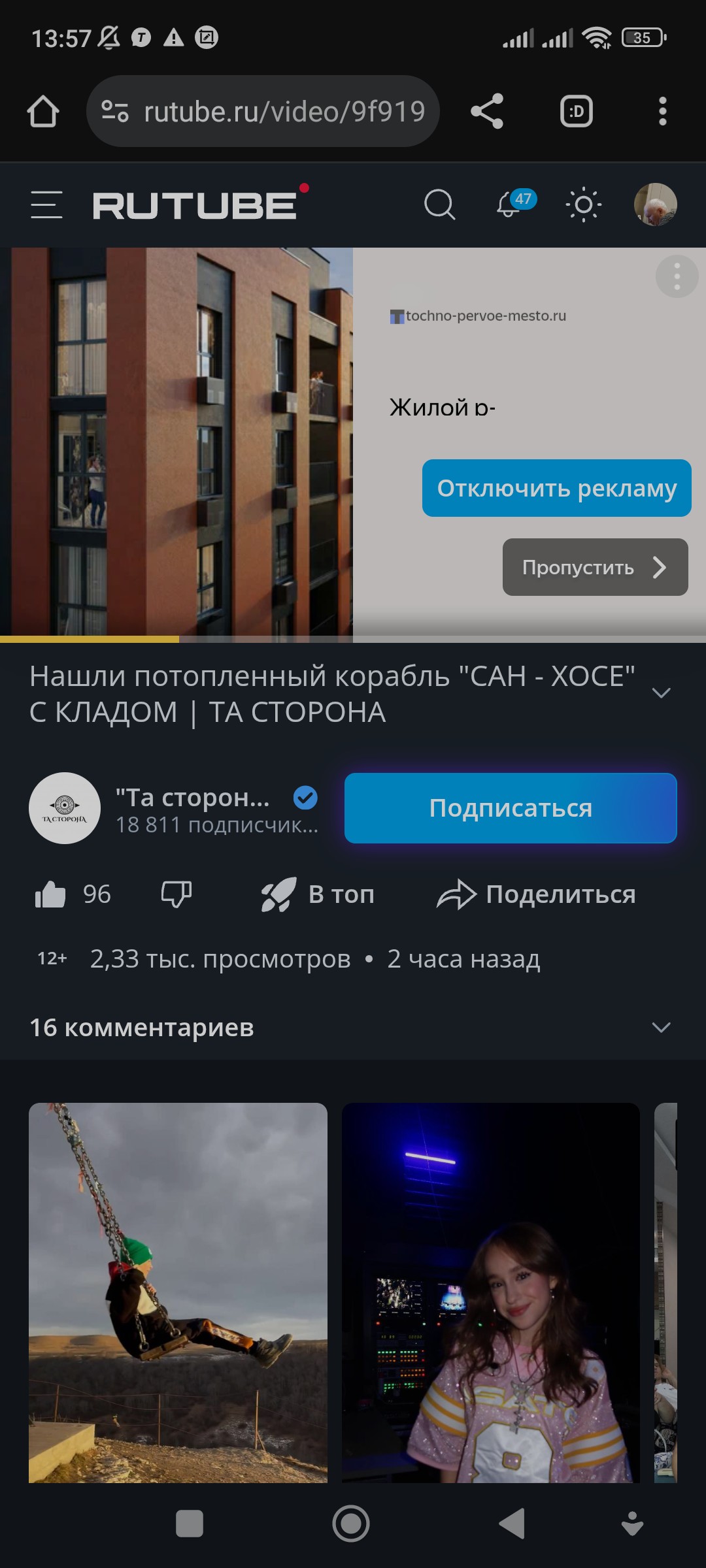The height and width of the screenshot is (1568, 706).
Task: Subscribe with the Подписаться button
Action: pyautogui.click(x=511, y=808)
